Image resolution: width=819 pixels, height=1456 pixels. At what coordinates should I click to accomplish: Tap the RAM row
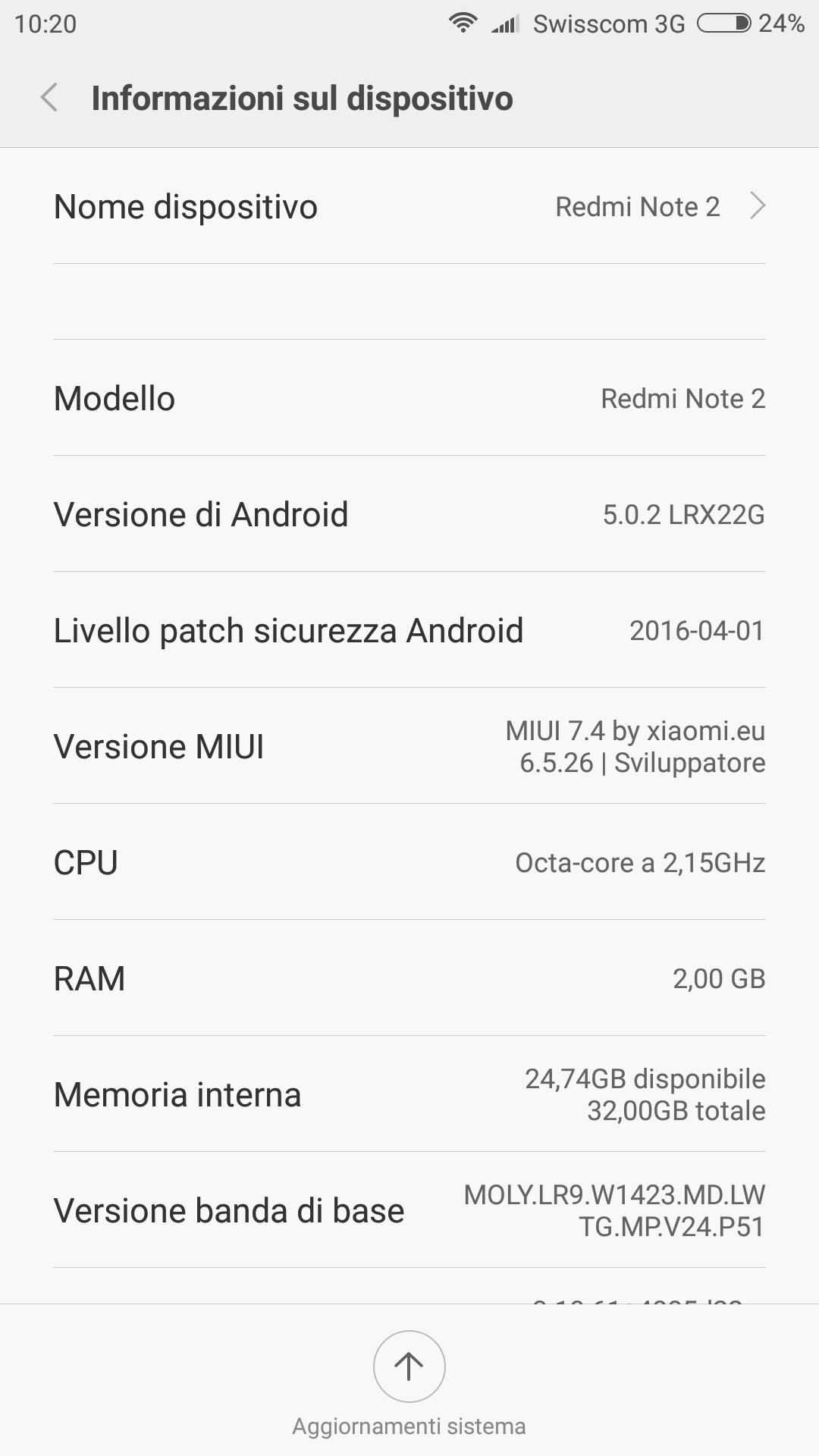click(409, 978)
